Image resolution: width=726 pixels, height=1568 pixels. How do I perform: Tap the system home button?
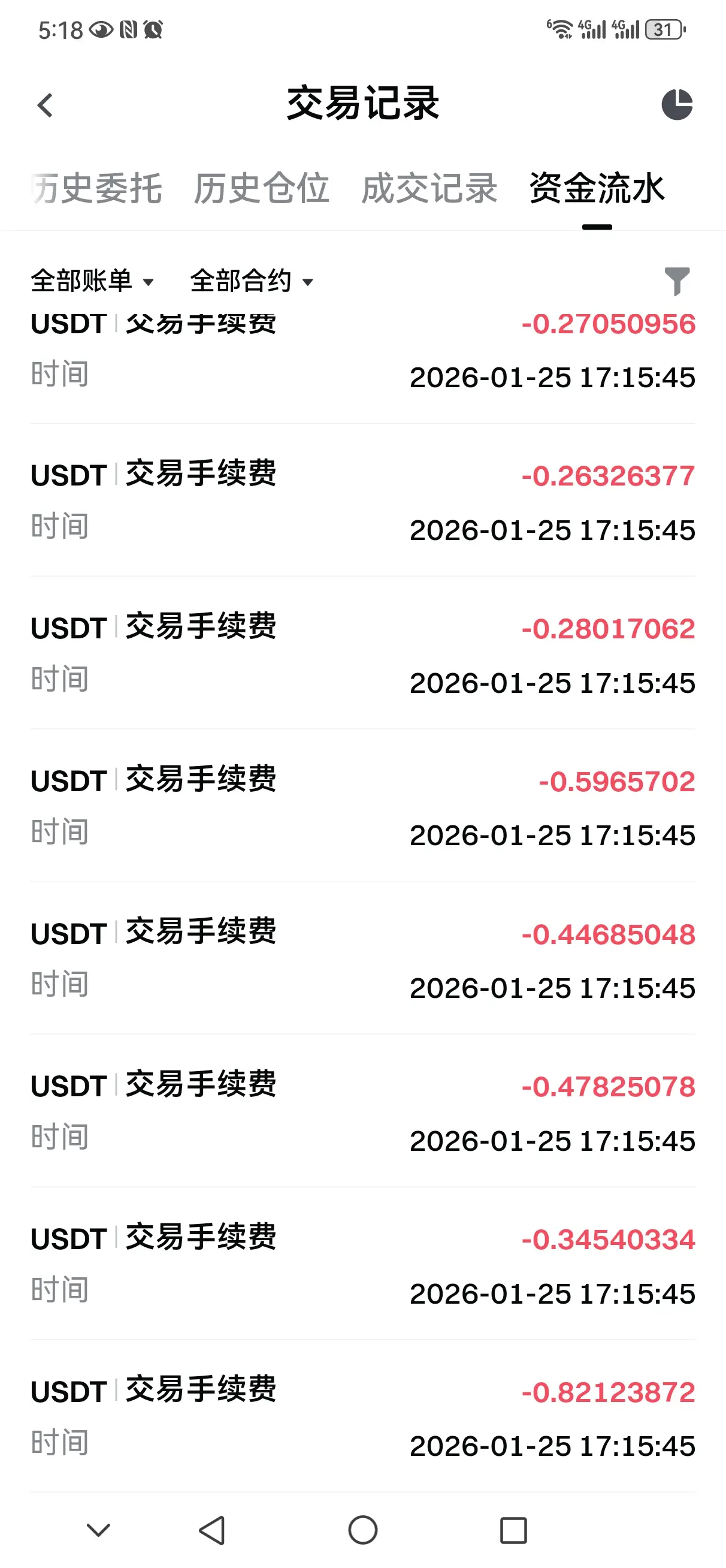[x=362, y=1530]
